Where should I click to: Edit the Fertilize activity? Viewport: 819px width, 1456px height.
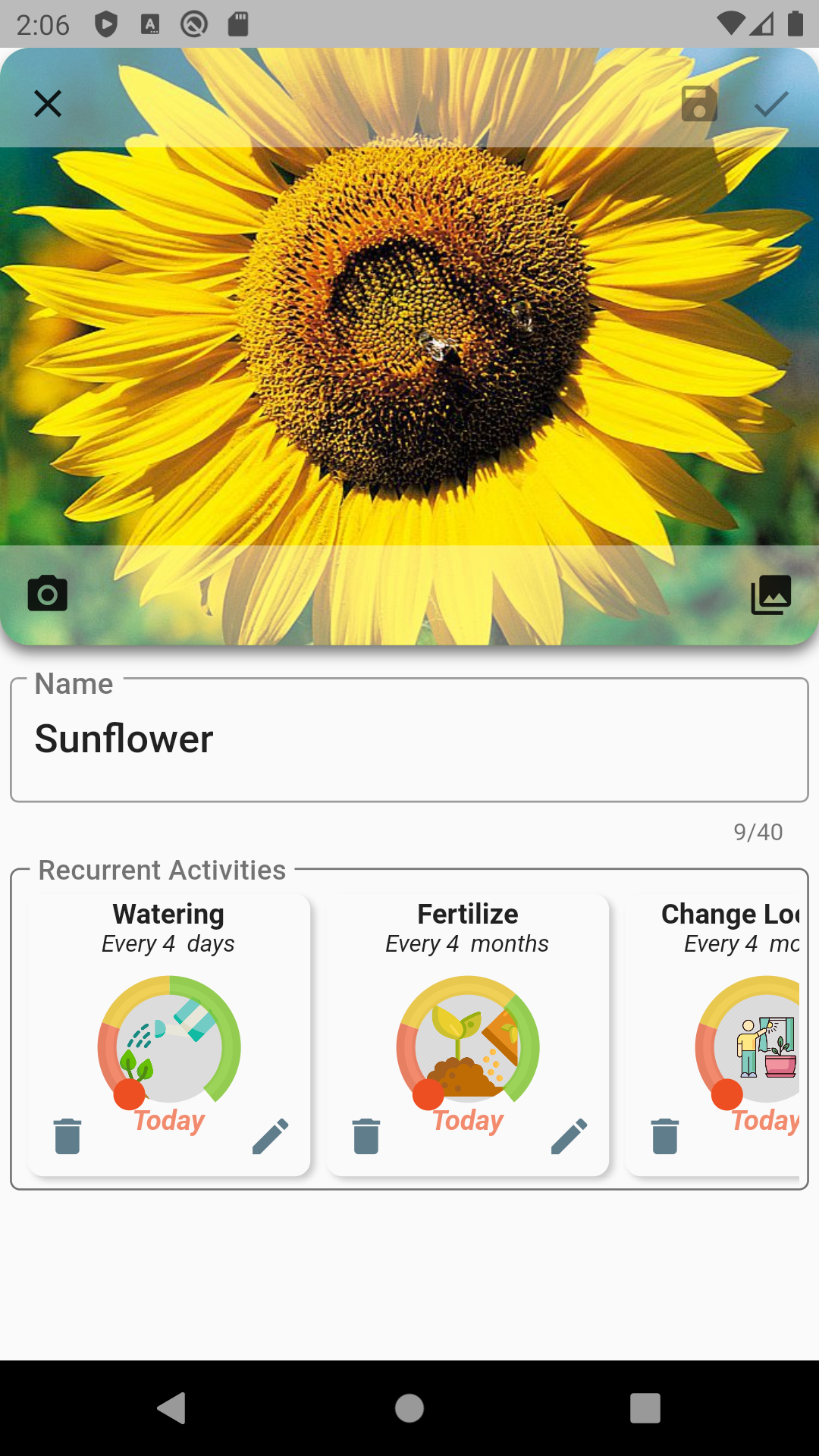pyautogui.click(x=570, y=1135)
